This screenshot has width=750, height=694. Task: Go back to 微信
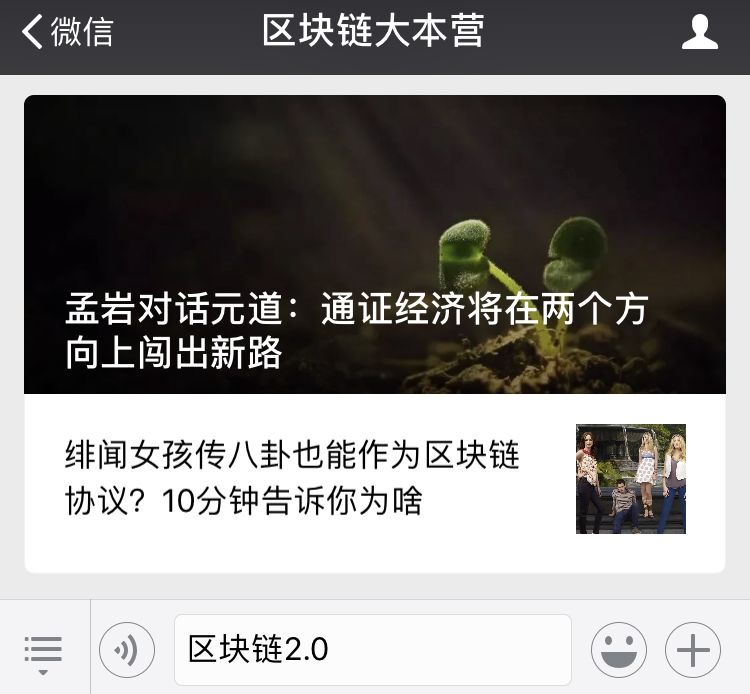pos(68,32)
